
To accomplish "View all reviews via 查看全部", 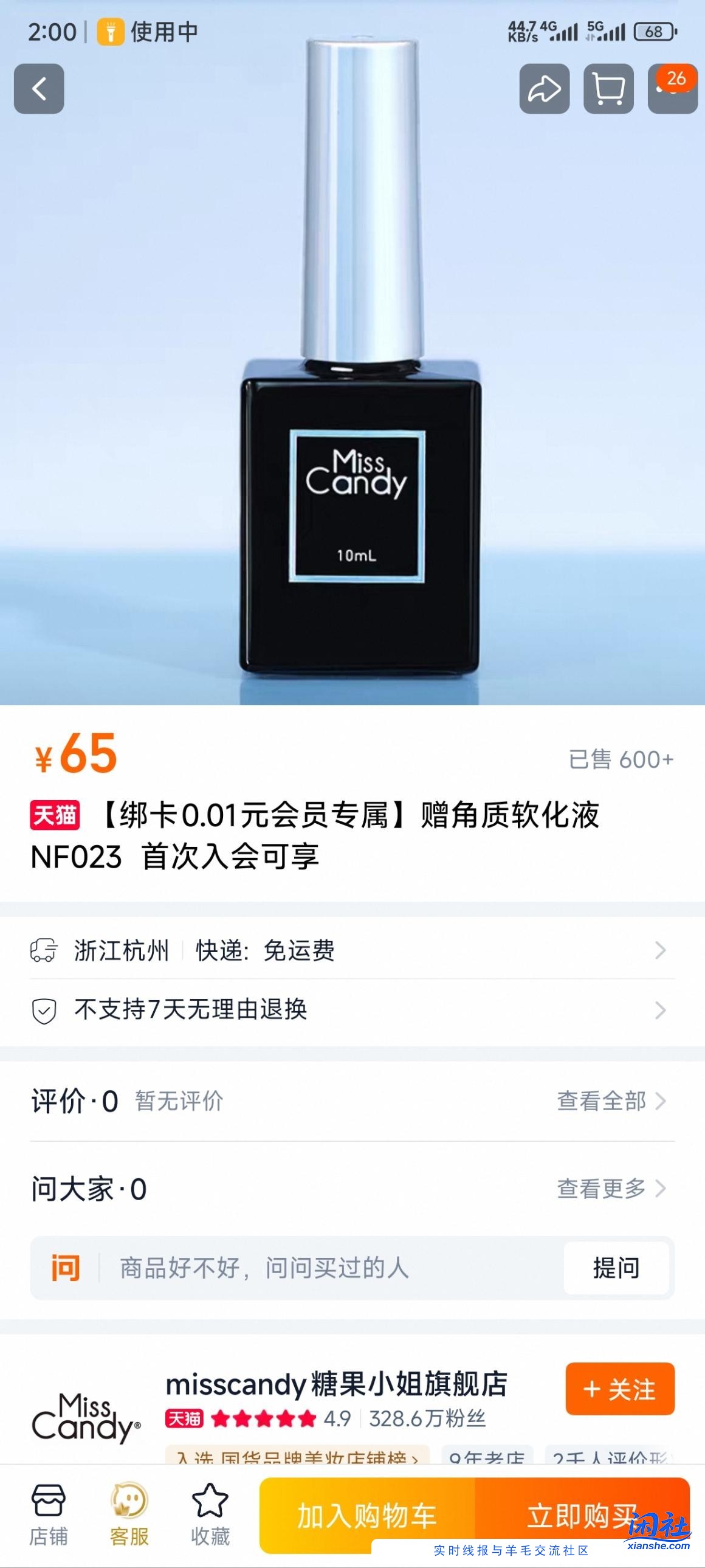I will 611,1101.
